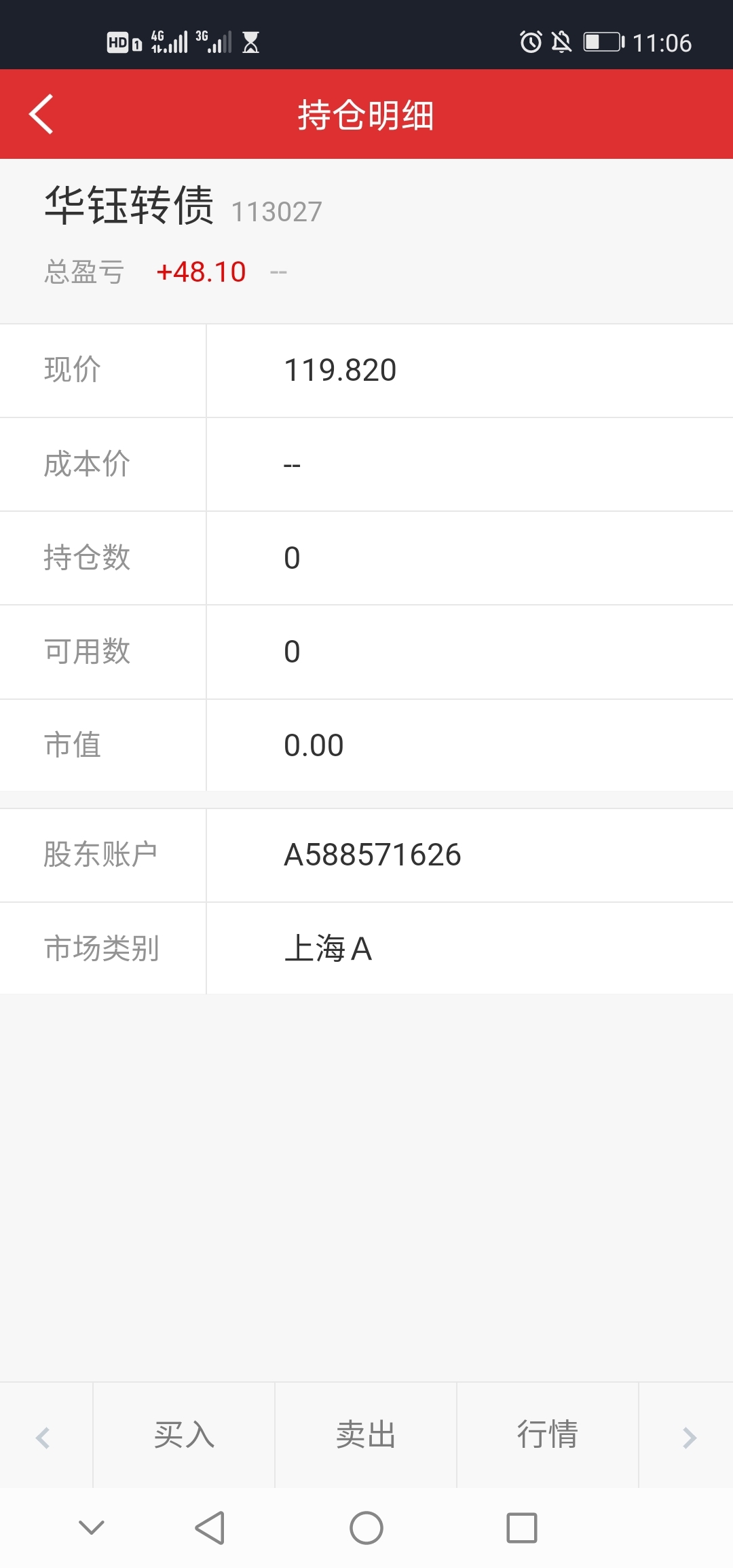733x1568 pixels.
Task: Go to the previous holding with the left chevron
Action: [43, 1438]
